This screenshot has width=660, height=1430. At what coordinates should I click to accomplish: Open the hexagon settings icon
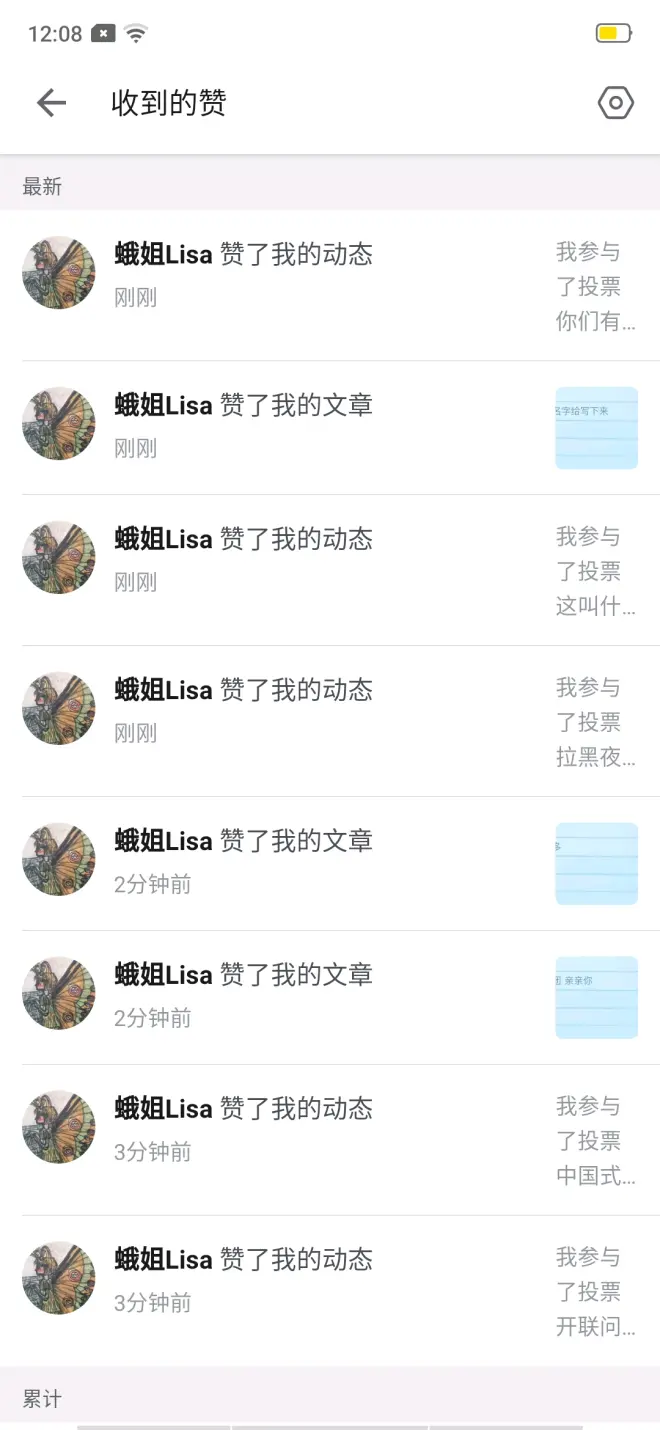tap(615, 103)
